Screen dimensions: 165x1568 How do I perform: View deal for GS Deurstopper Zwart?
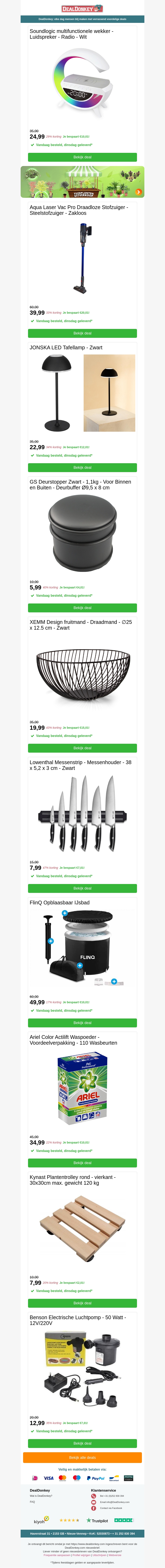click(x=82, y=607)
